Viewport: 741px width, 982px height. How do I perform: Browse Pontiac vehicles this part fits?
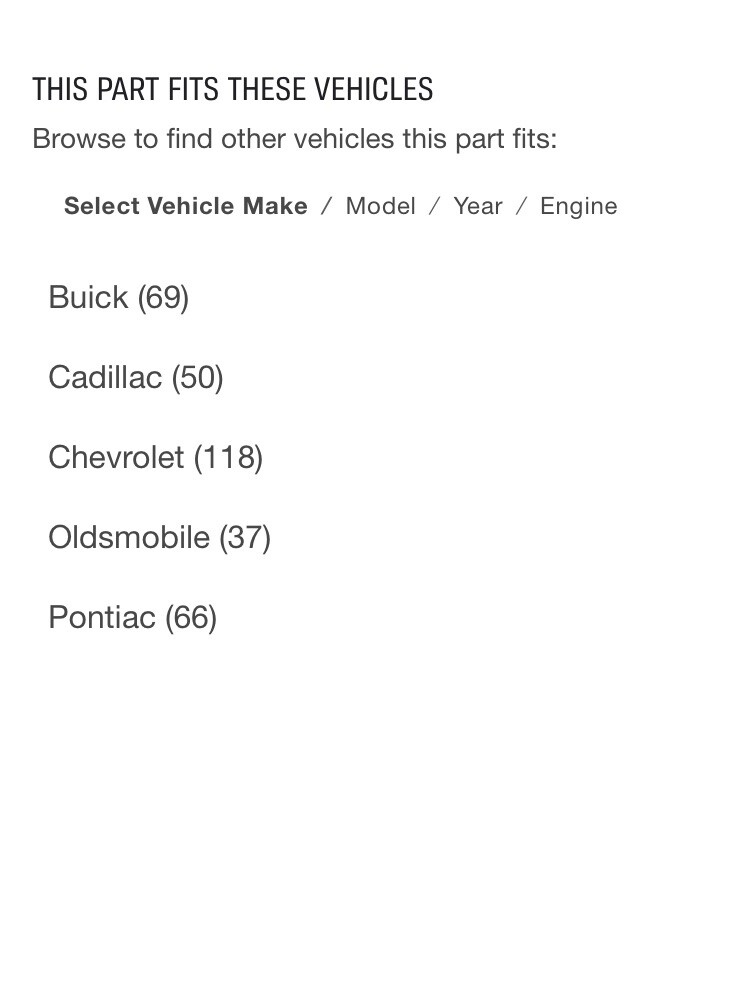[132, 617]
